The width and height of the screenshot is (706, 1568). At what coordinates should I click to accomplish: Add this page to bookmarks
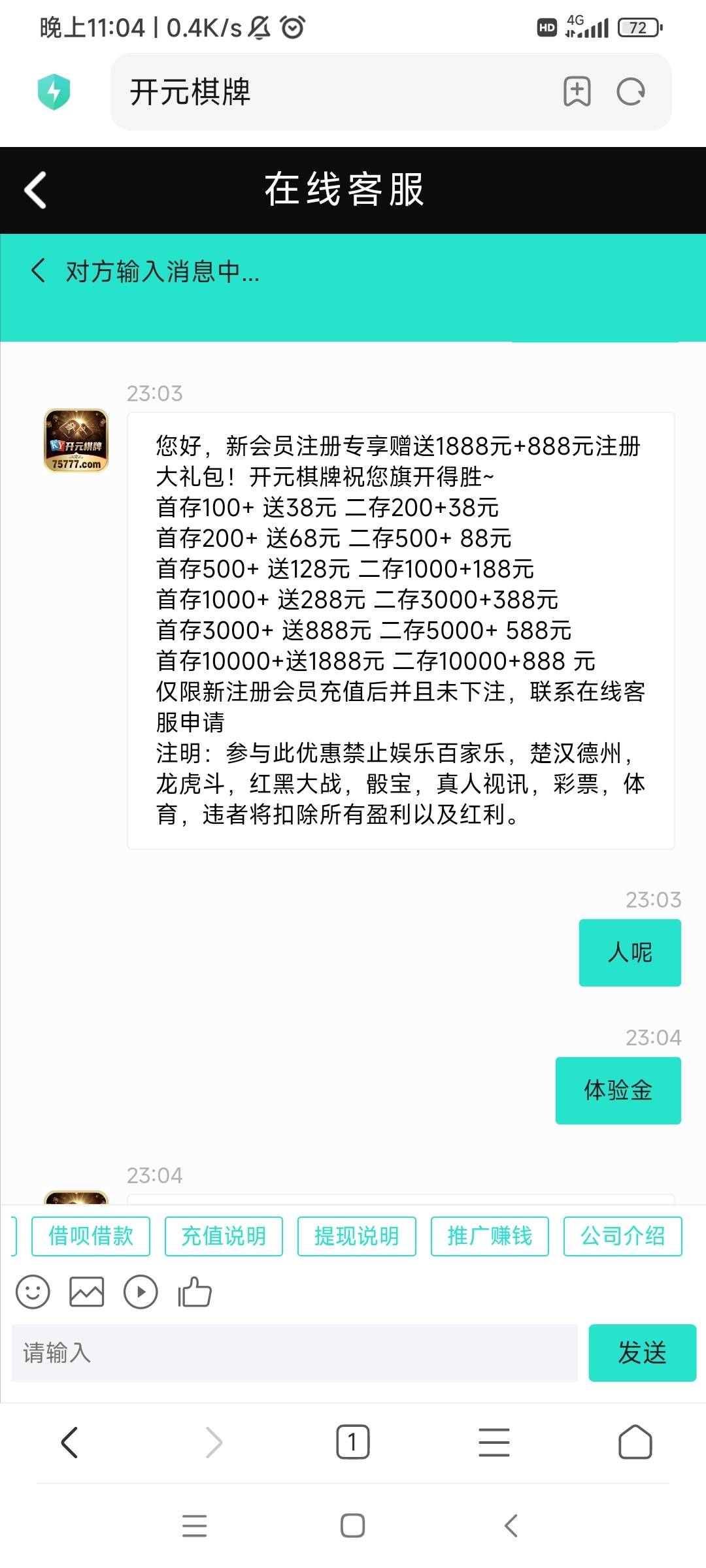coord(577,92)
